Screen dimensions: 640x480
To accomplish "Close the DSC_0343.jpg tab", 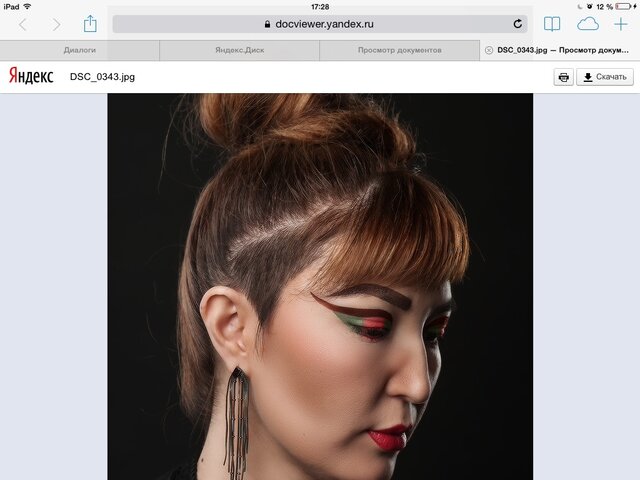I will click(x=488, y=49).
